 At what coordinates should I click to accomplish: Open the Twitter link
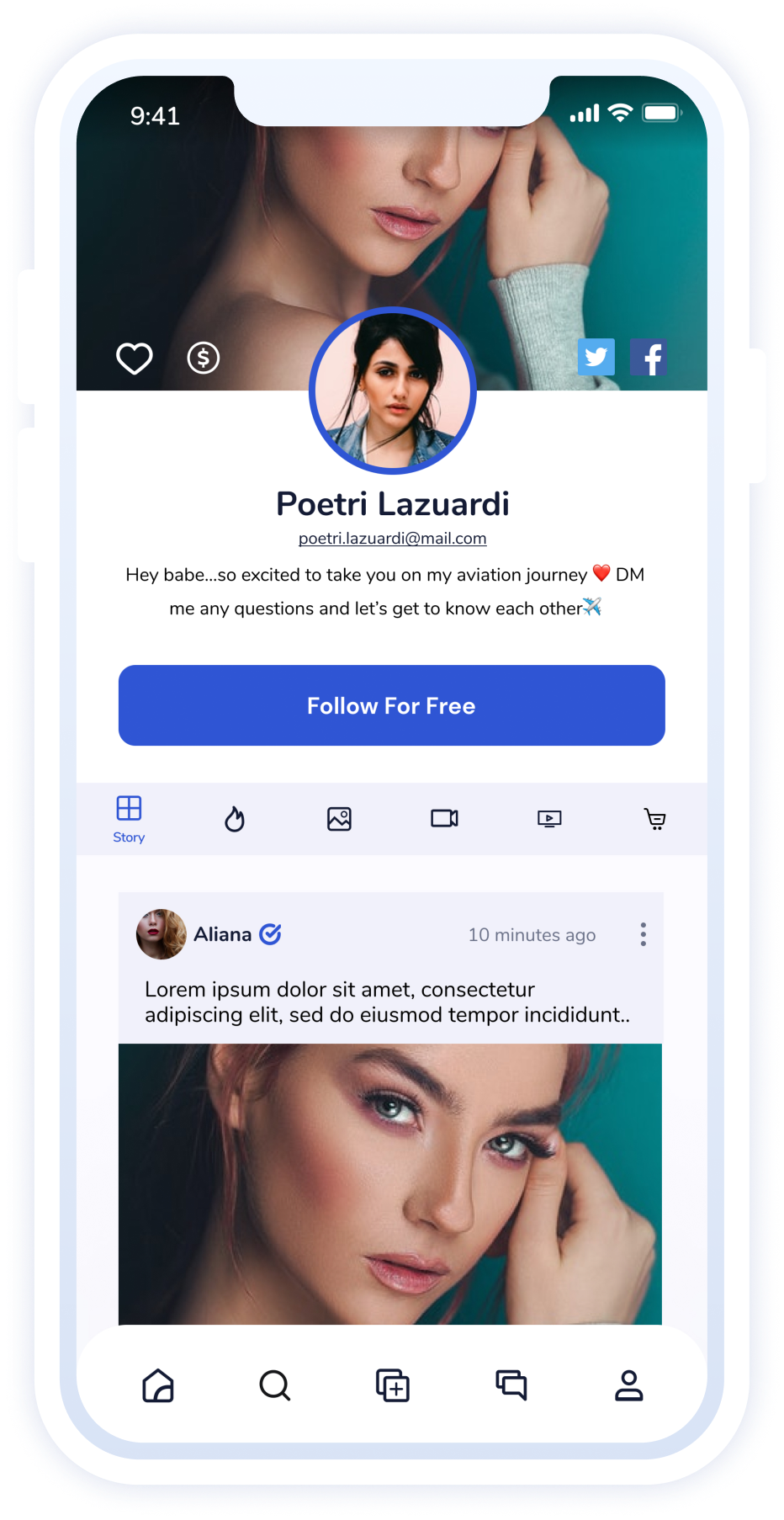pyautogui.click(x=596, y=358)
